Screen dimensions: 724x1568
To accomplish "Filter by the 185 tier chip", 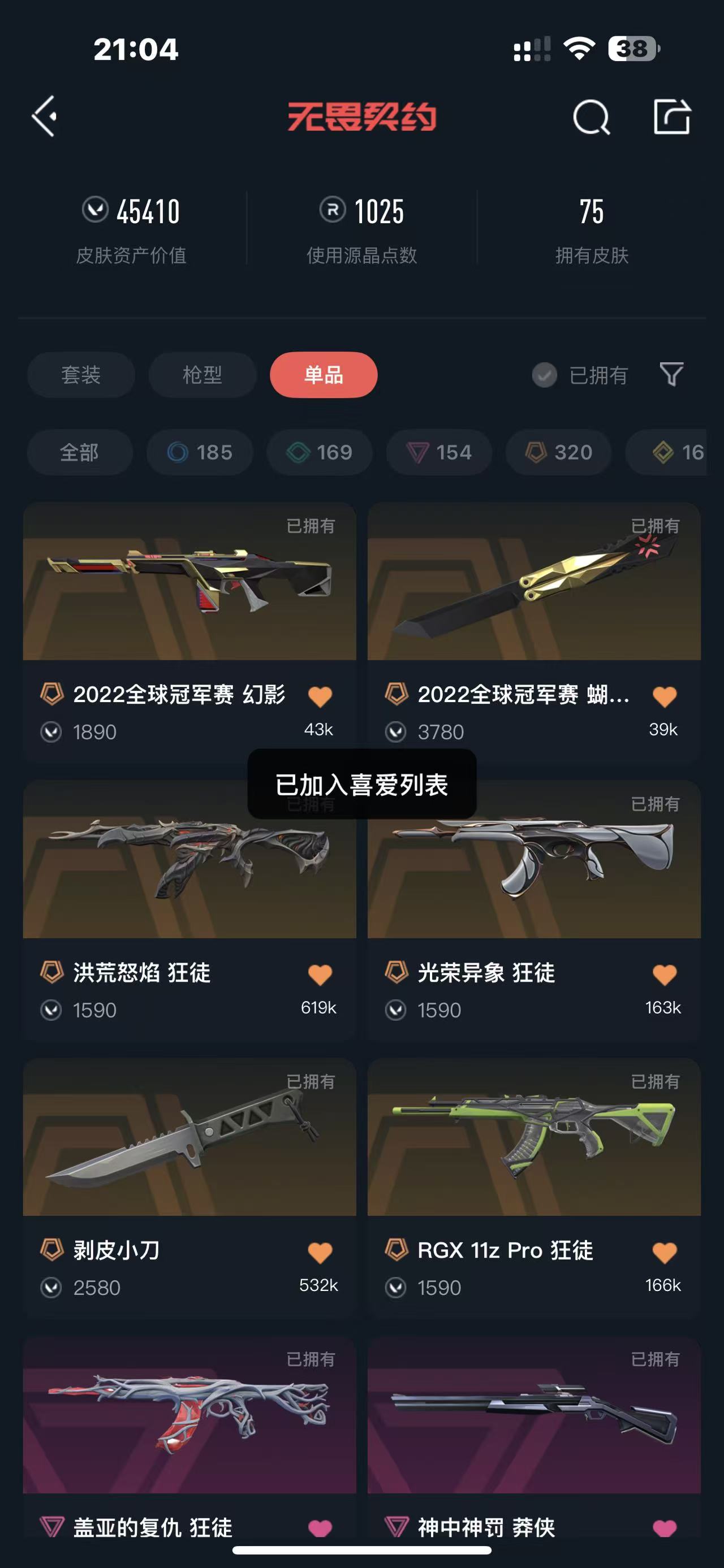I will pyautogui.click(x=200, y=452).
